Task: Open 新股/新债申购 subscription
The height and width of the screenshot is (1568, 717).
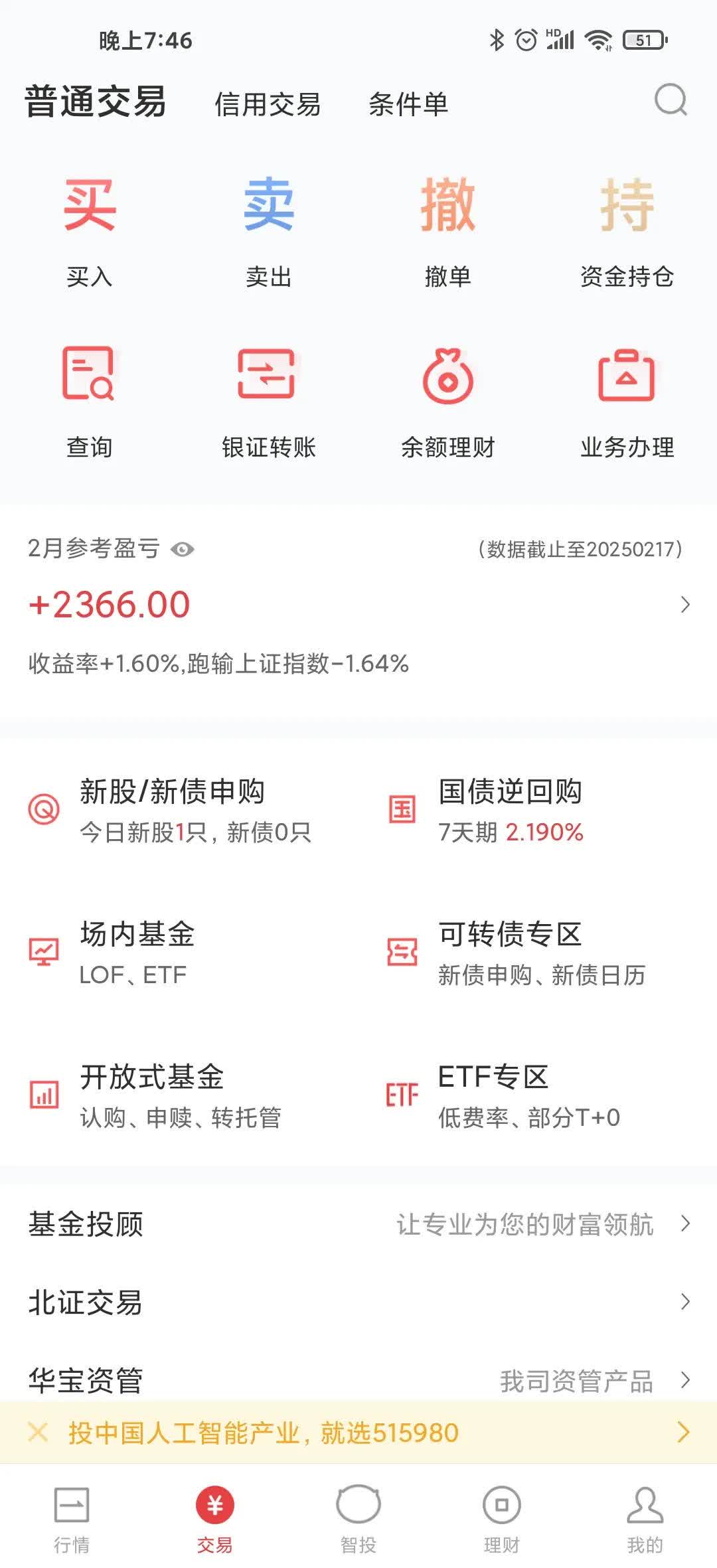Action: point(173,809)
